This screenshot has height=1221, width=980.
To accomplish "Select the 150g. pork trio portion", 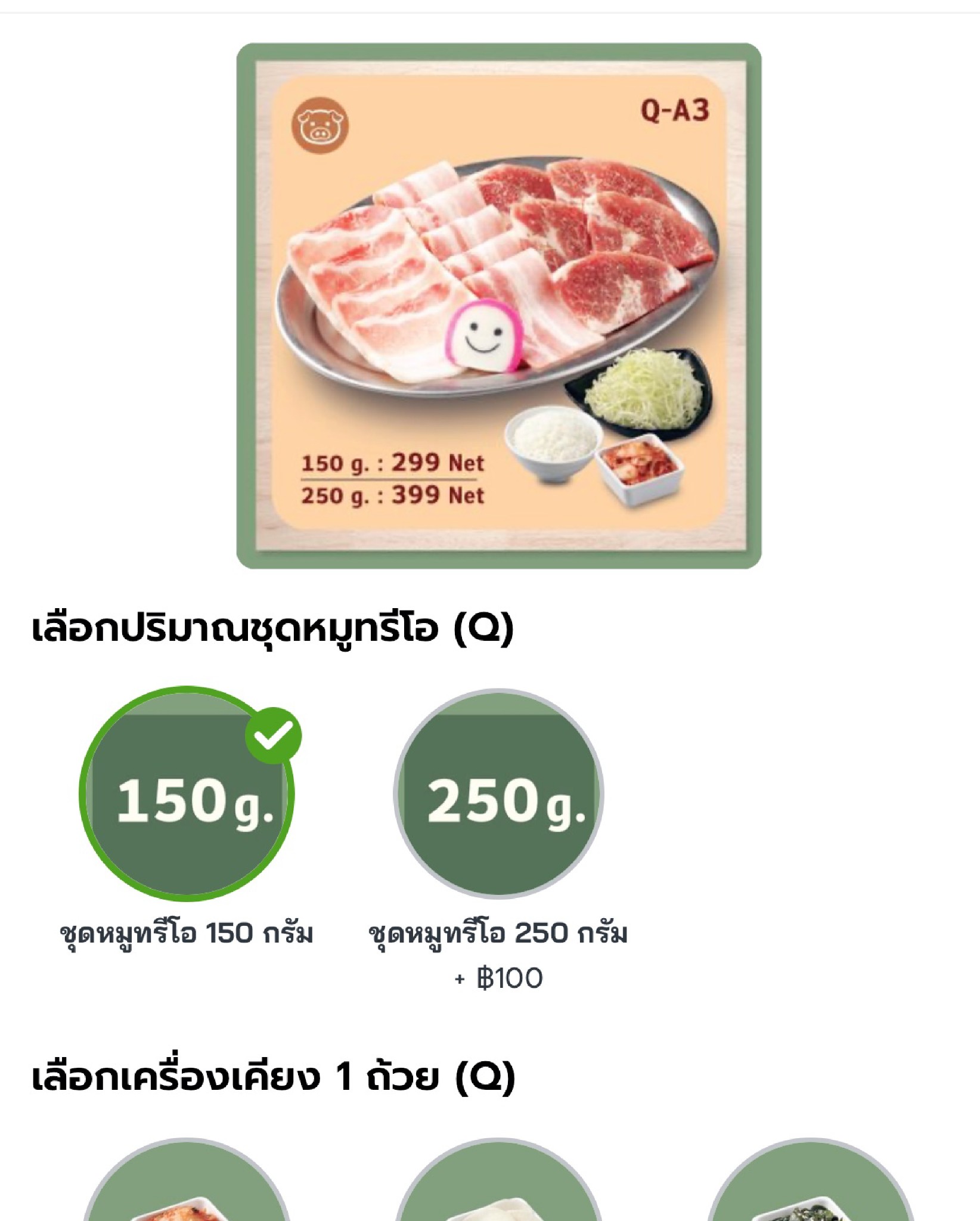I will click(187, 794).
